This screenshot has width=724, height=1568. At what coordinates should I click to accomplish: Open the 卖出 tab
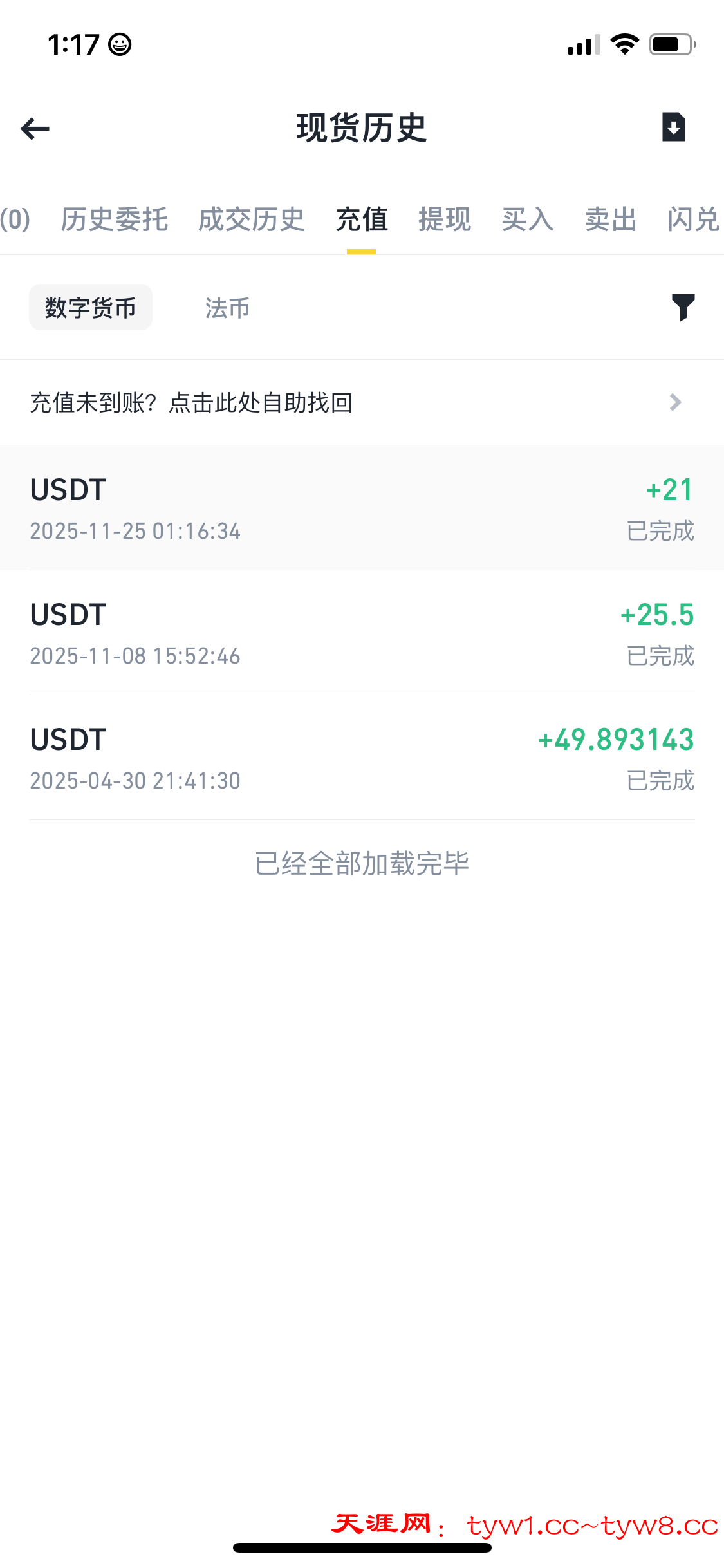click(x=611, y=219)
